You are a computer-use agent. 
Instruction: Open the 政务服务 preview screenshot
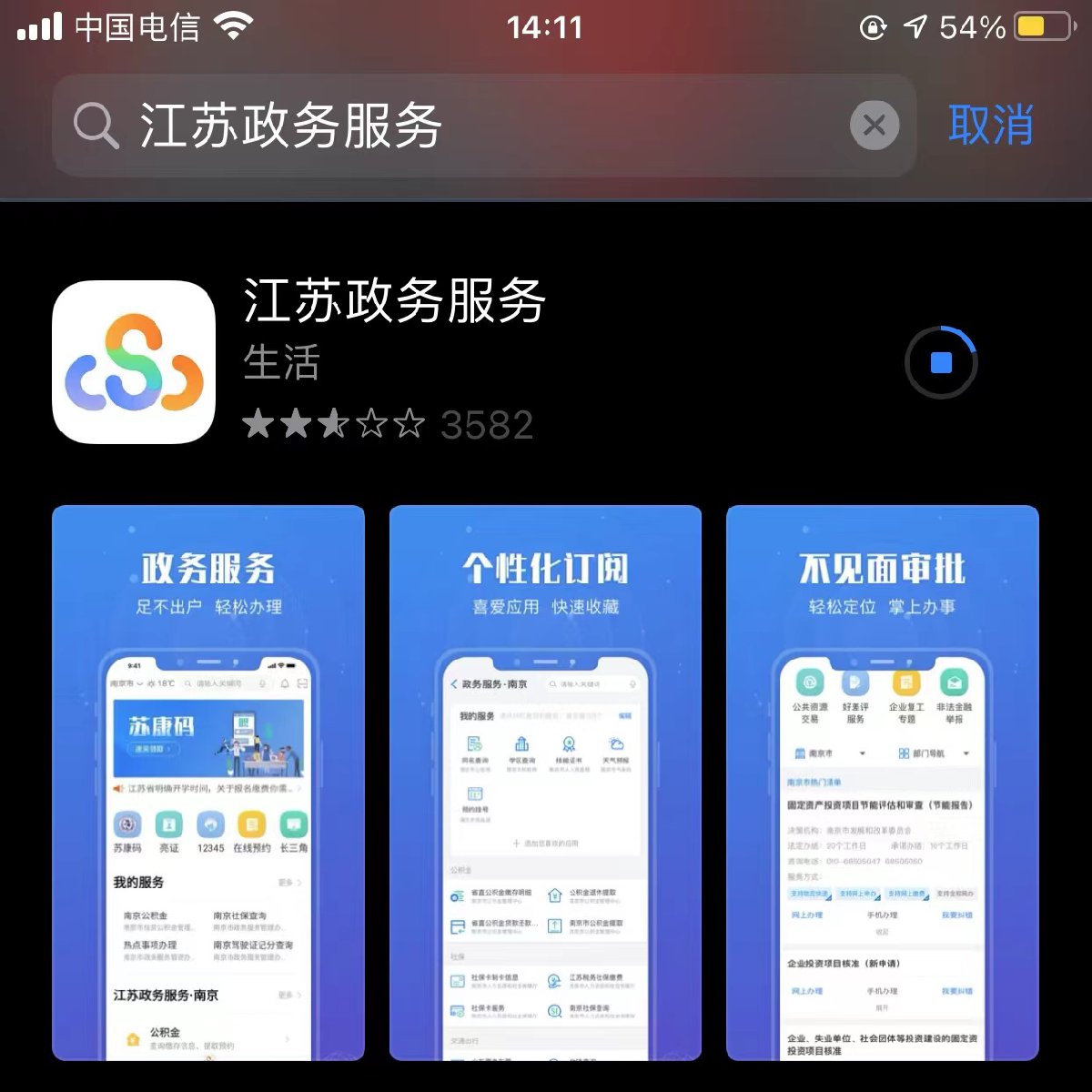[208, 783]
